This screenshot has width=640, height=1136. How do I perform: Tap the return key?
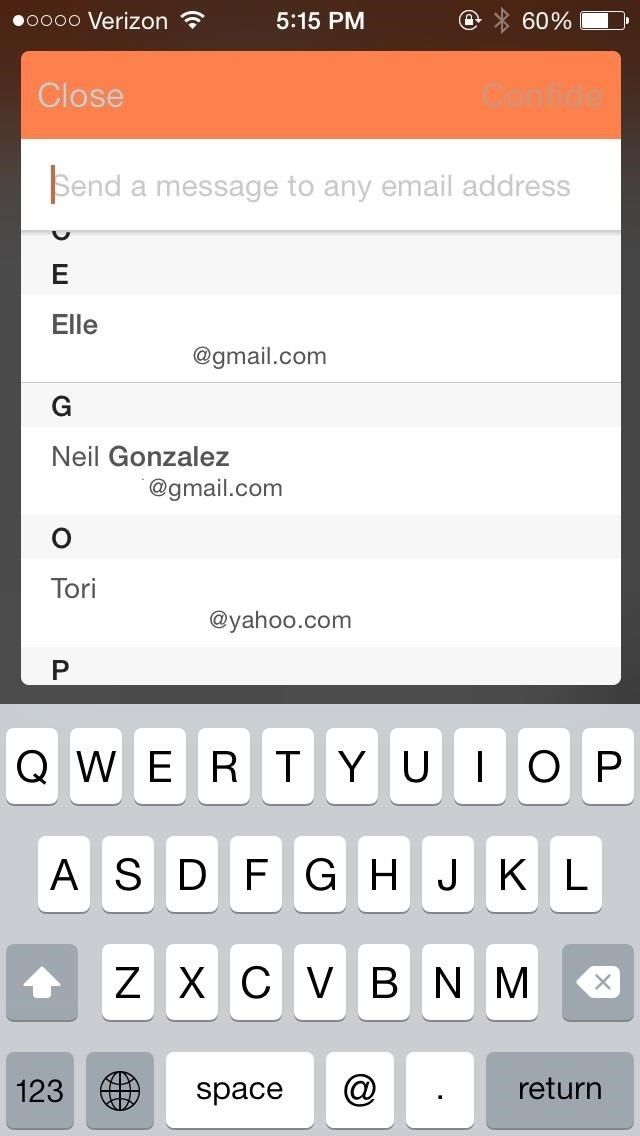point(559,1089)
